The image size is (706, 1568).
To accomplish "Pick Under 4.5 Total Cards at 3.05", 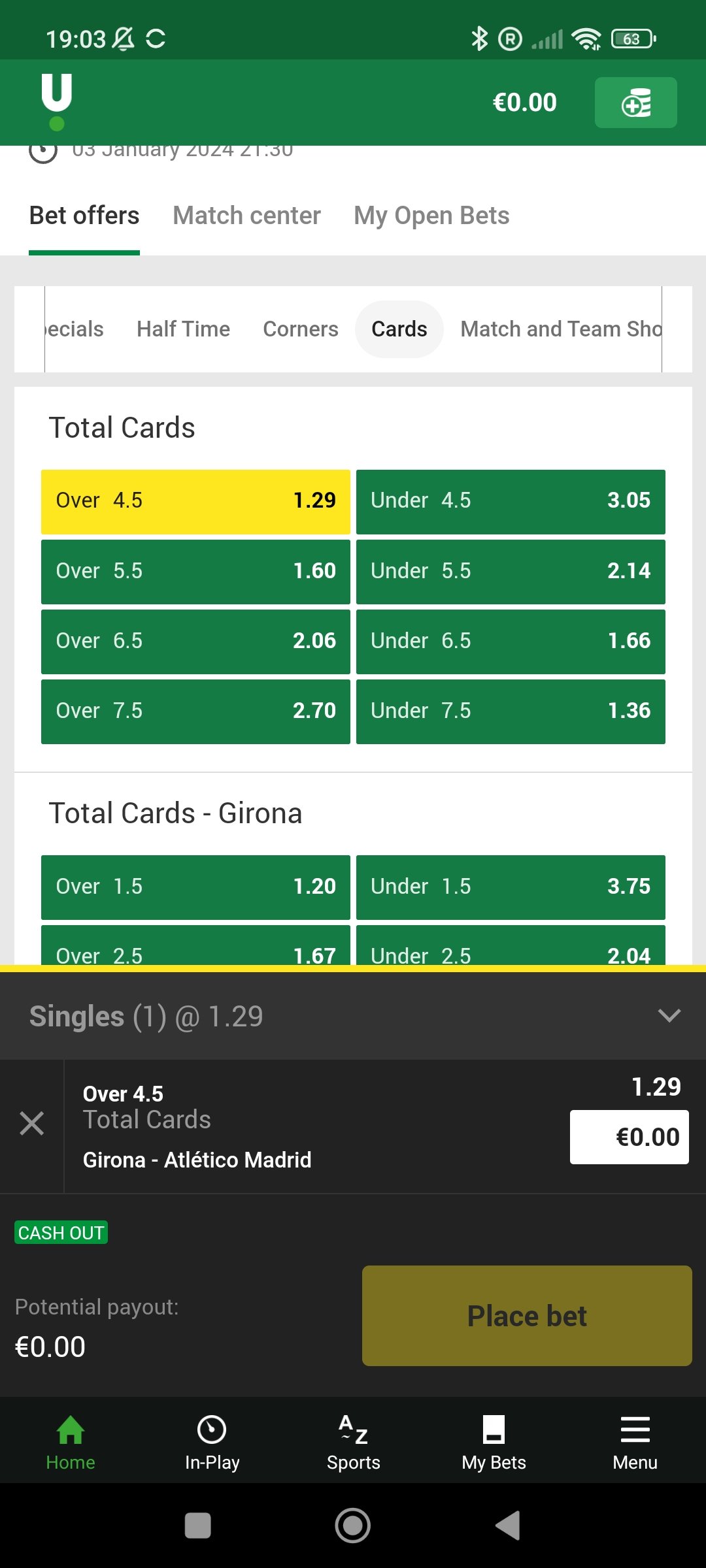I will tap(511, 501).
